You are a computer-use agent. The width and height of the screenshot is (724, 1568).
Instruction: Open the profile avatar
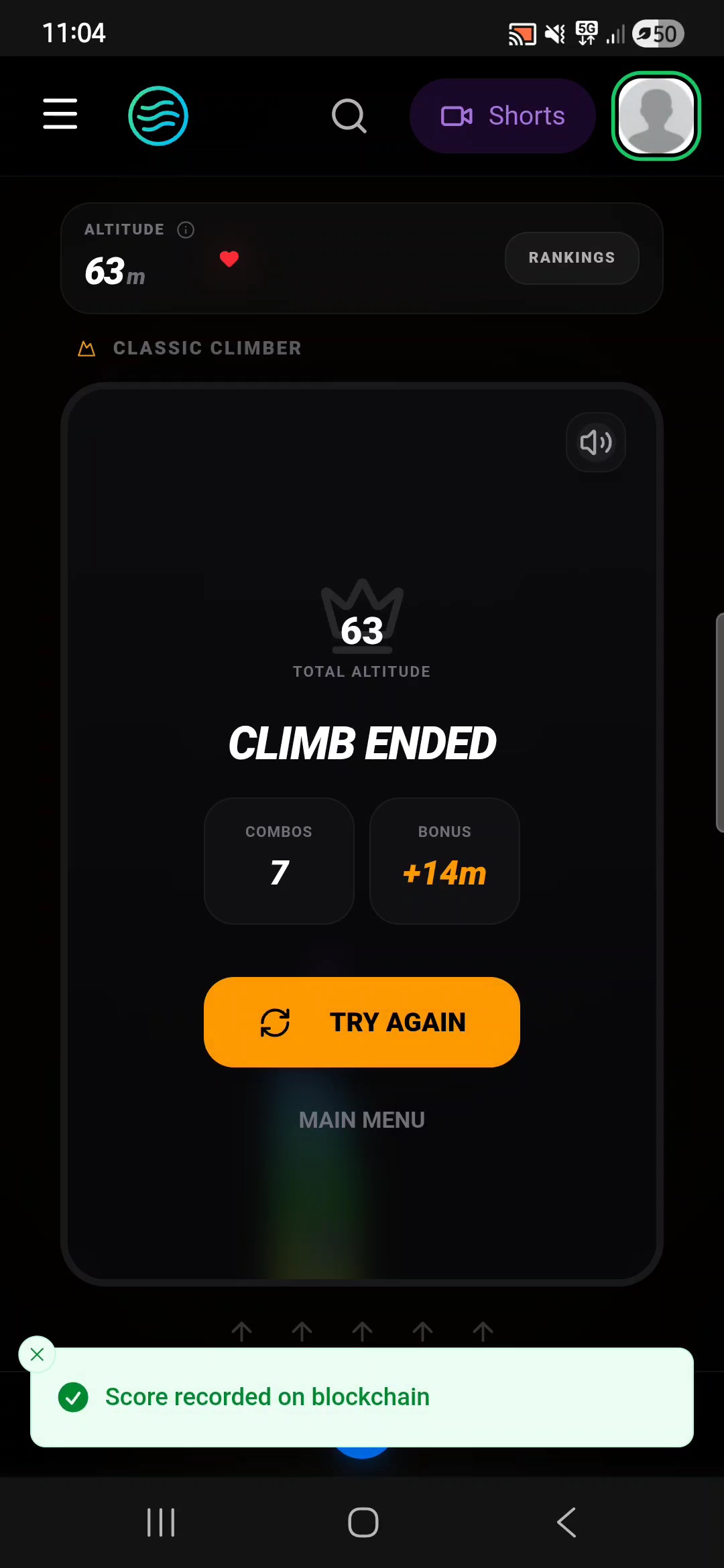coord(656,116)
